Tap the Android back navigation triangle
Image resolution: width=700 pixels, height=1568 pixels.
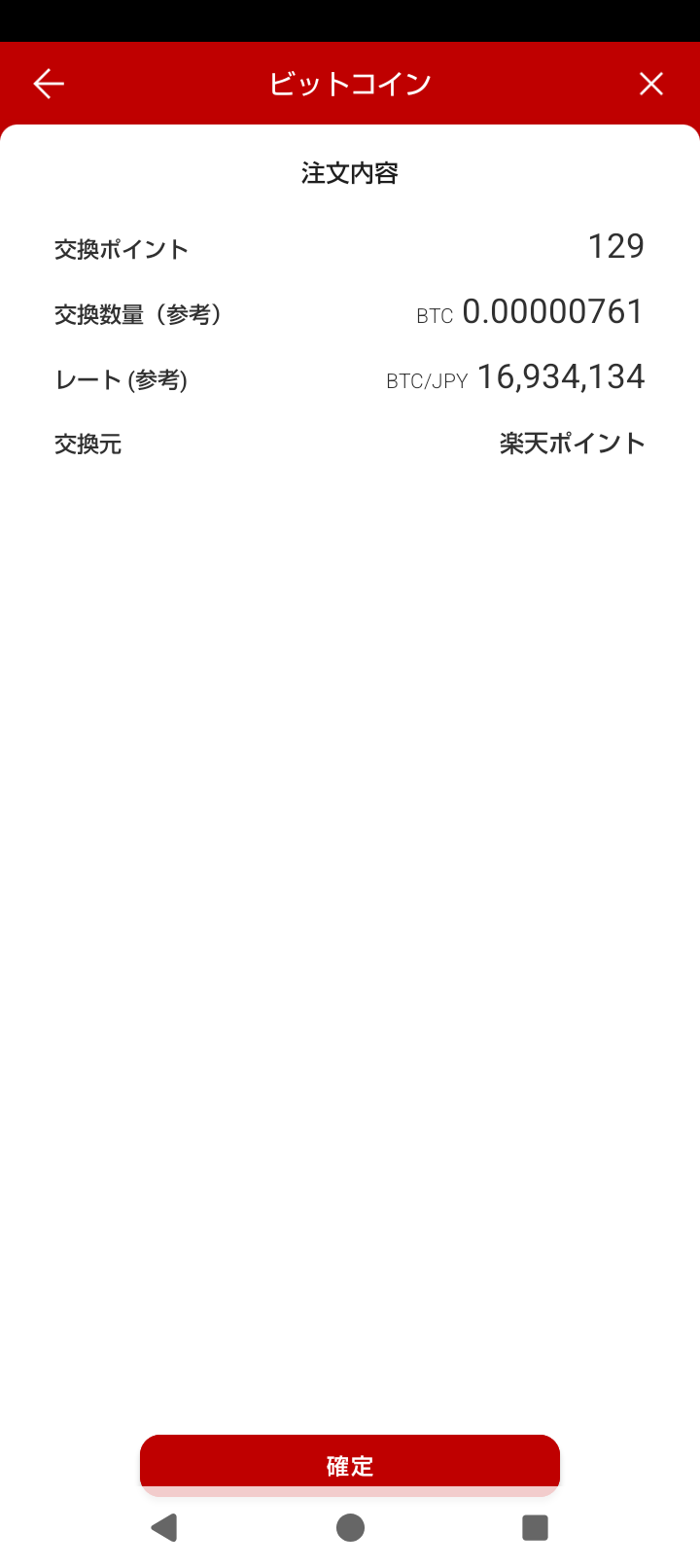pyautogui.click(x=164, y=1527)
